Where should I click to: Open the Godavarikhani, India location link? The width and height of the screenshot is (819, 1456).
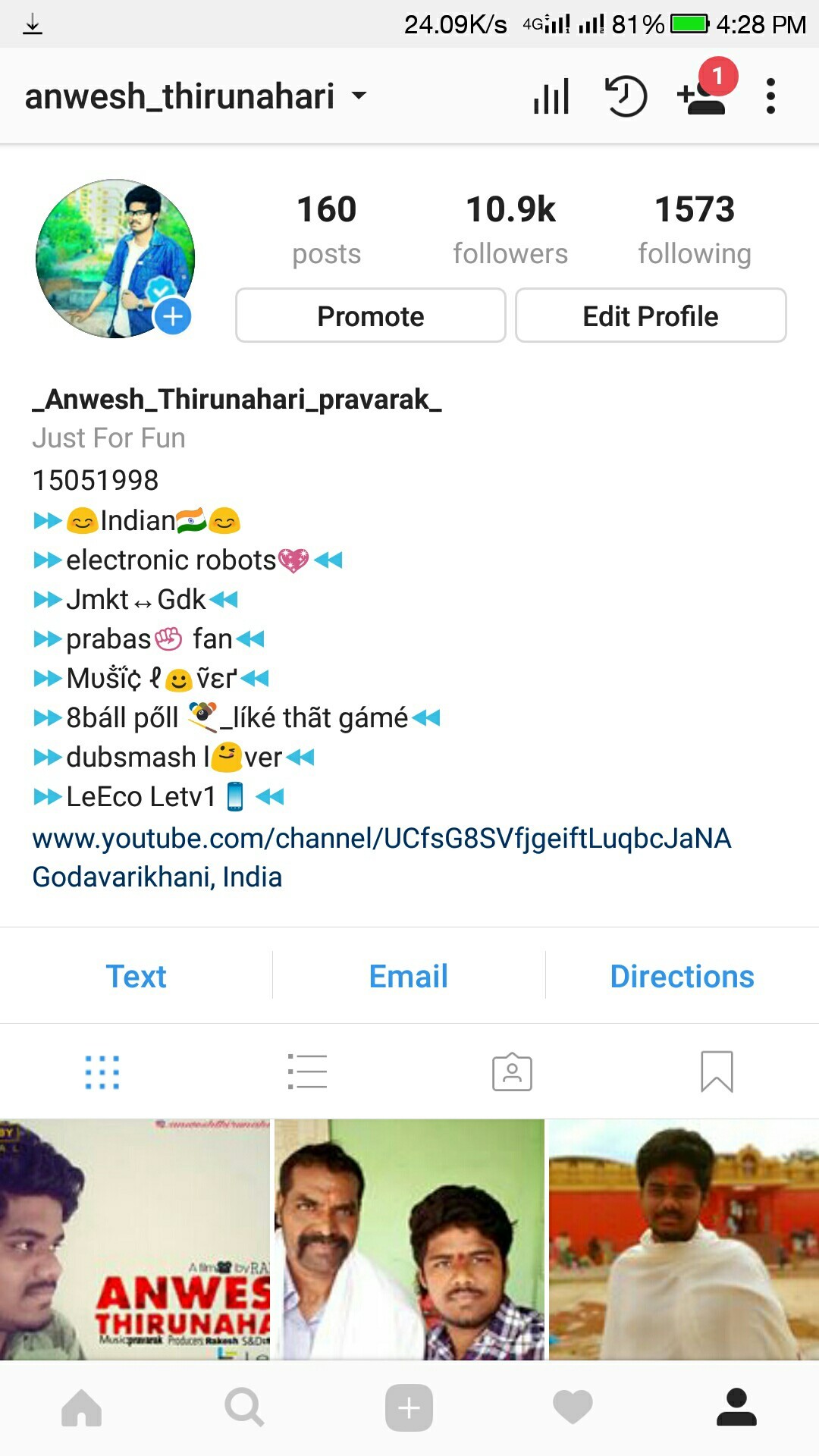click(x=157, y=877)
